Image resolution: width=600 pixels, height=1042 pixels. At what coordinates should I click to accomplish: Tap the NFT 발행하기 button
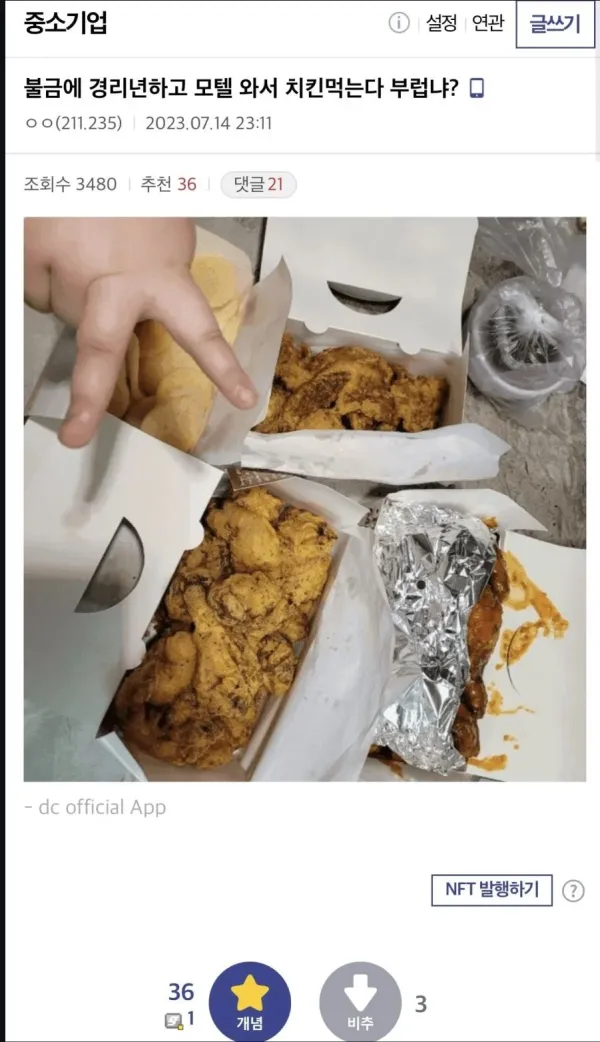pos(492,889)
